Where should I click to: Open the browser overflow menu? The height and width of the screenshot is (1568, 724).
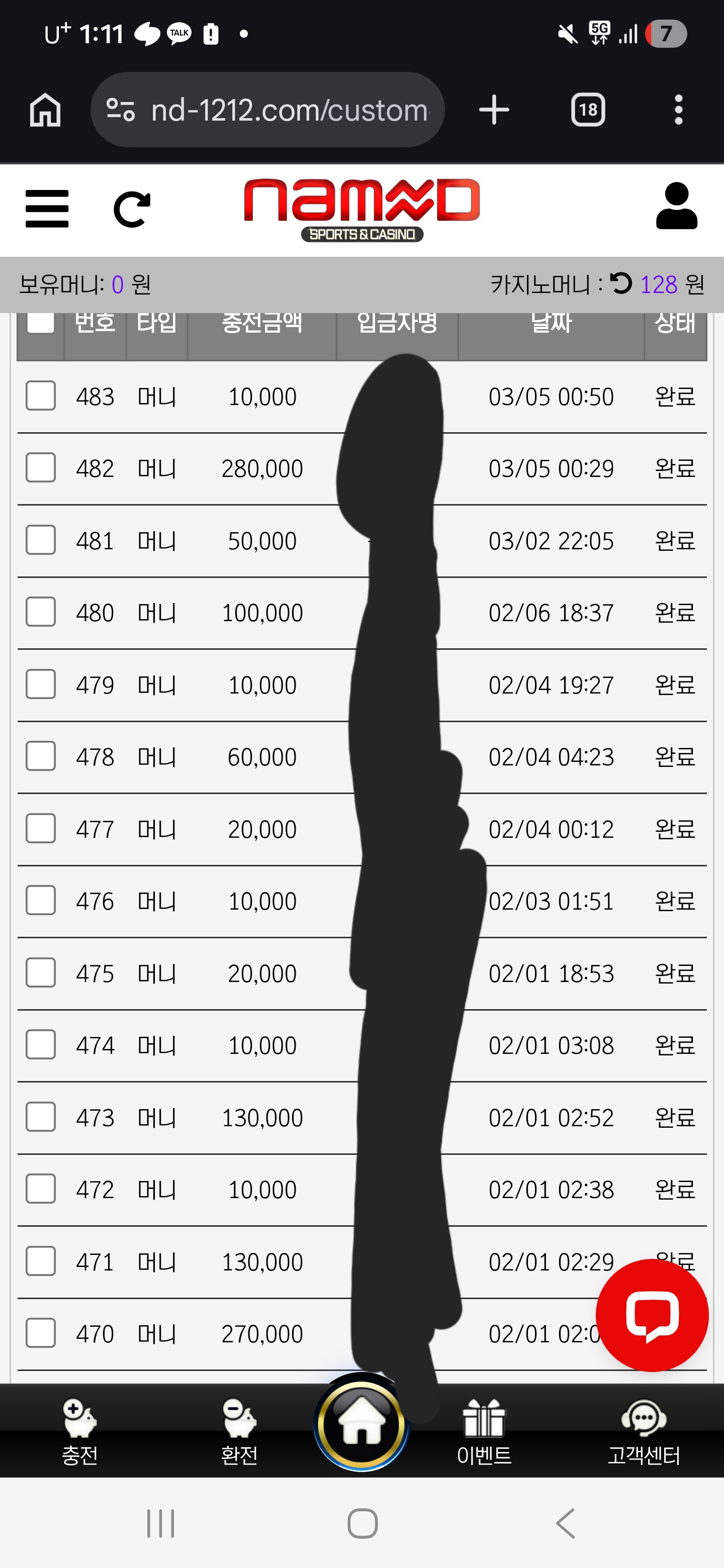[678, 110]
